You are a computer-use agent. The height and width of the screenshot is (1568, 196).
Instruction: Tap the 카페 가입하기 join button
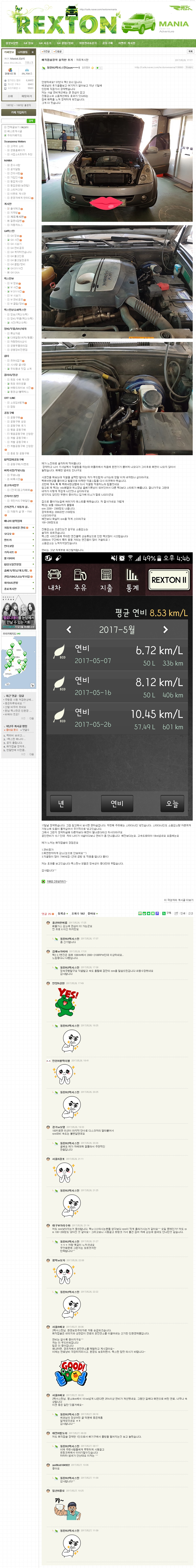tap(18, 113)
